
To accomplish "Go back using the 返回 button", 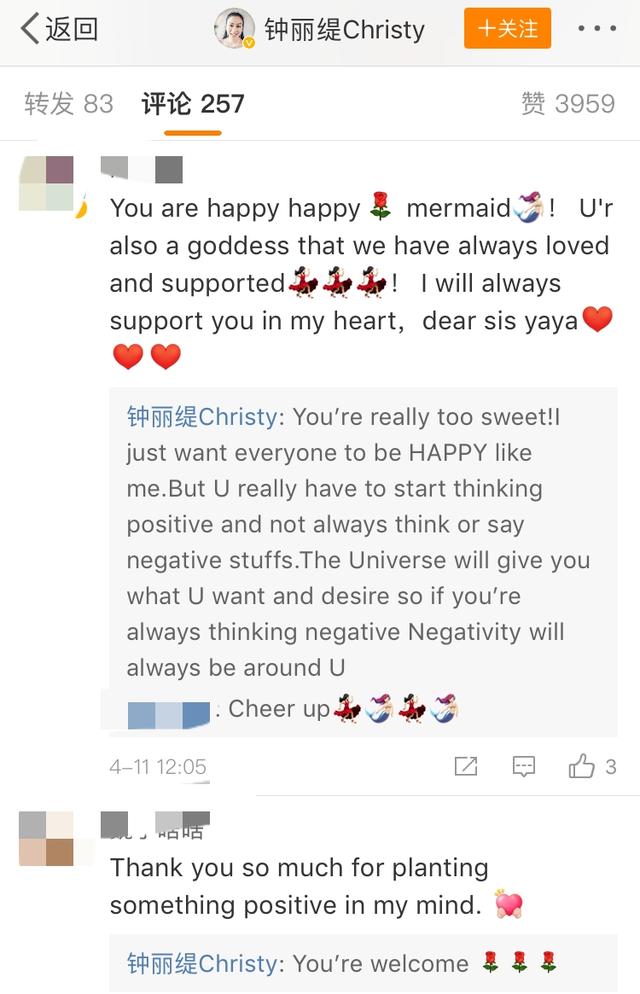I will (60, 29).
